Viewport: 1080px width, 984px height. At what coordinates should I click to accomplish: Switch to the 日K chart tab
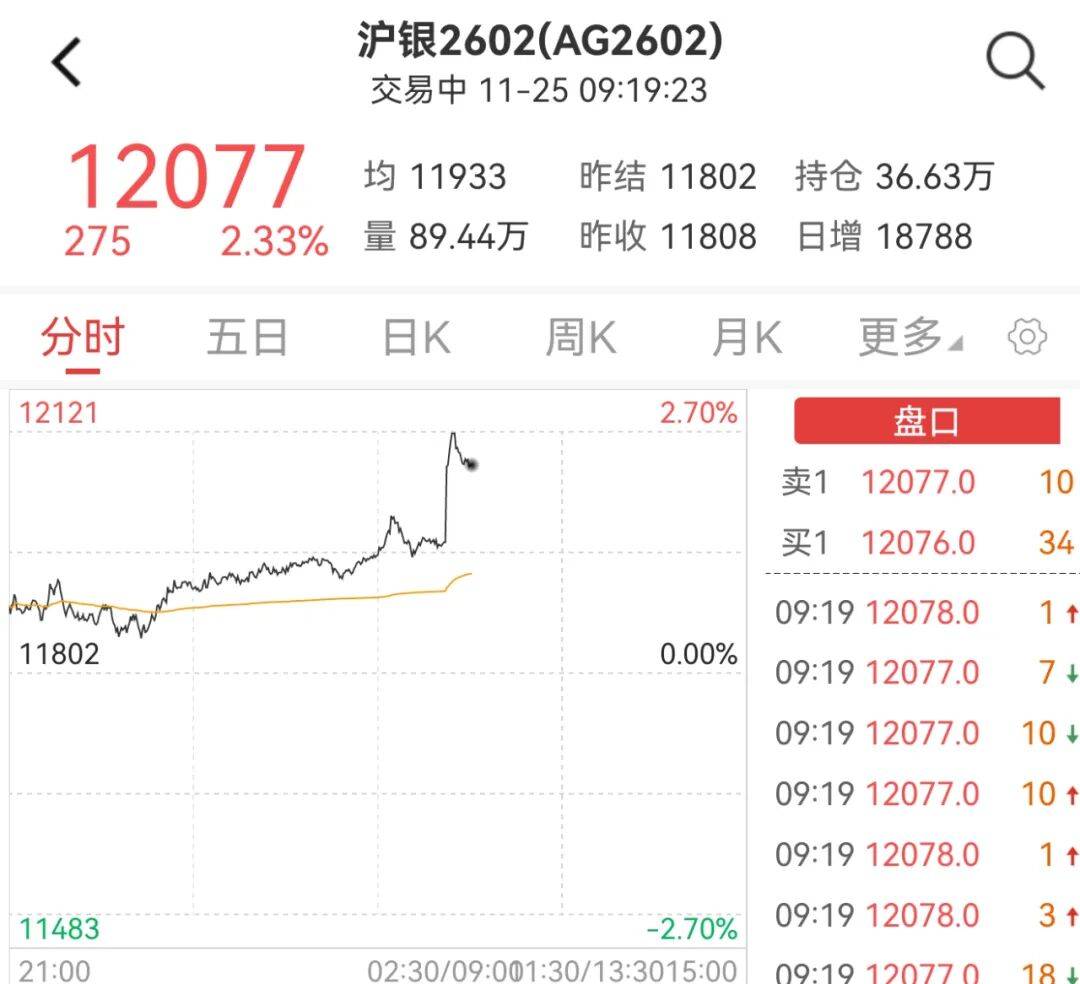[x=416, y=338]
